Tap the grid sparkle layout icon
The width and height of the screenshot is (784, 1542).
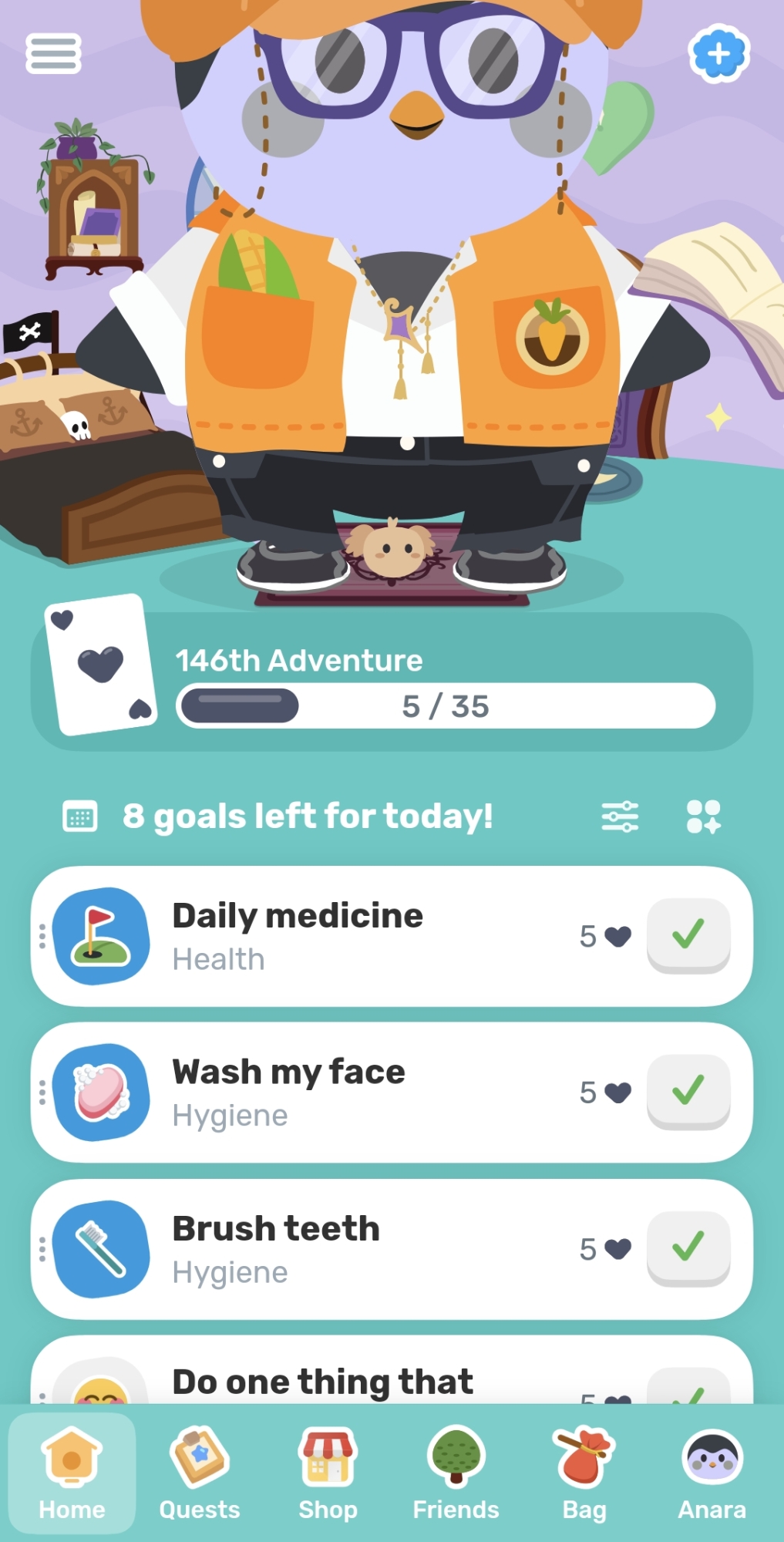point(703,816)
